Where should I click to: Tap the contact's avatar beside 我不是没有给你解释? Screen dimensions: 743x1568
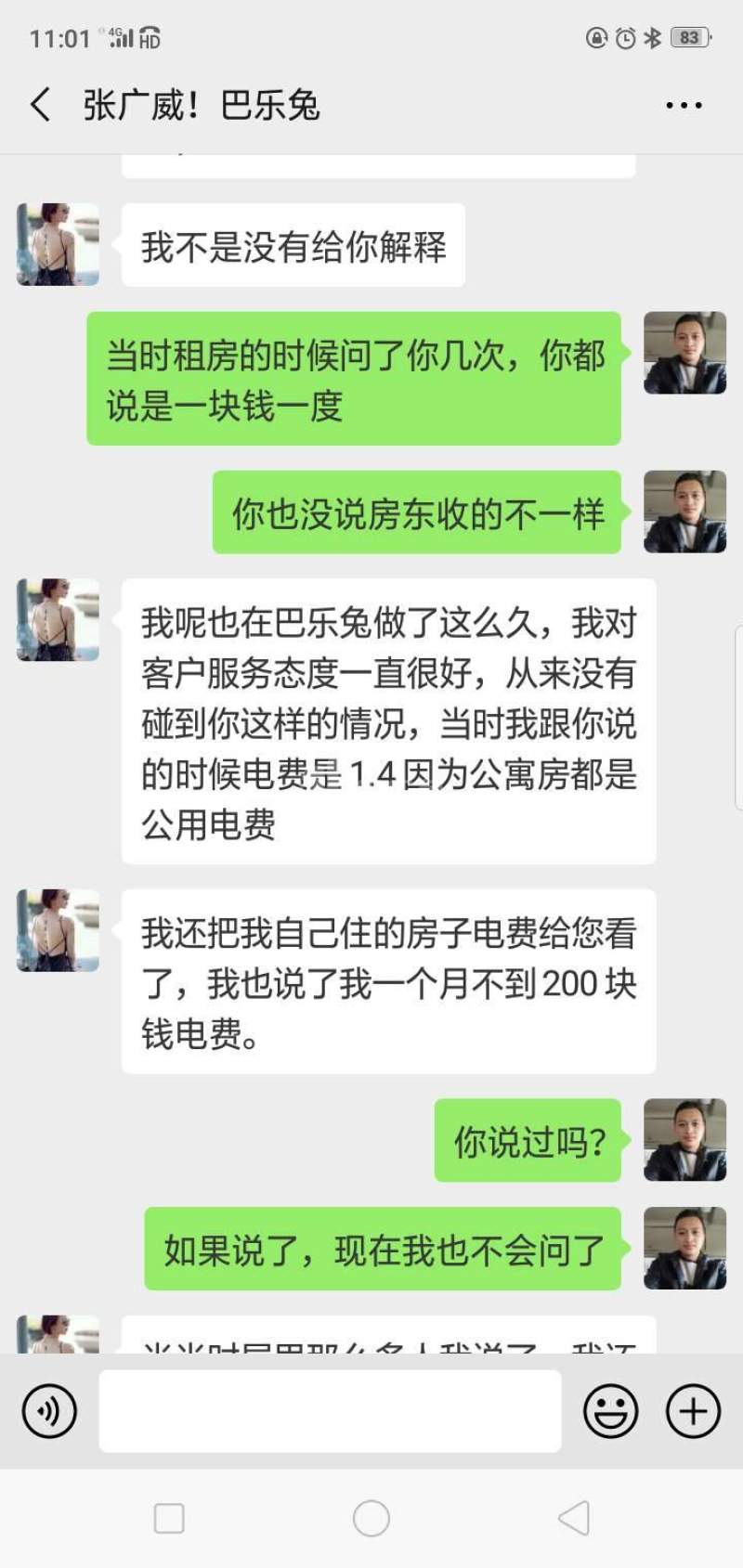58,244
